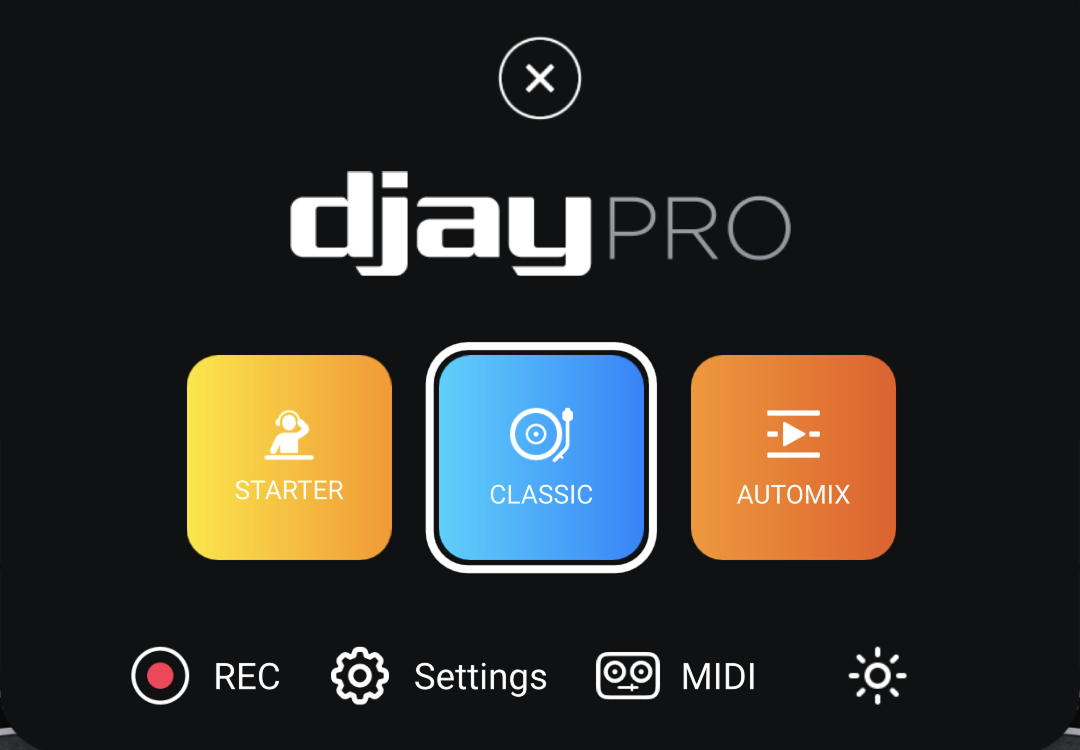Screen dimensions: 1080x750
Task: Switch to Automix mode
Action: (x=793, y=457)
